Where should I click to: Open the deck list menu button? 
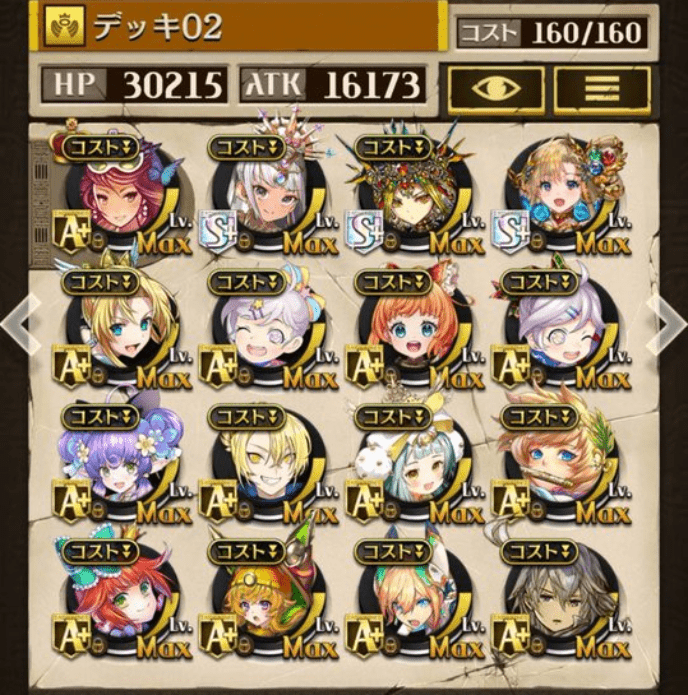coord(602,87)
